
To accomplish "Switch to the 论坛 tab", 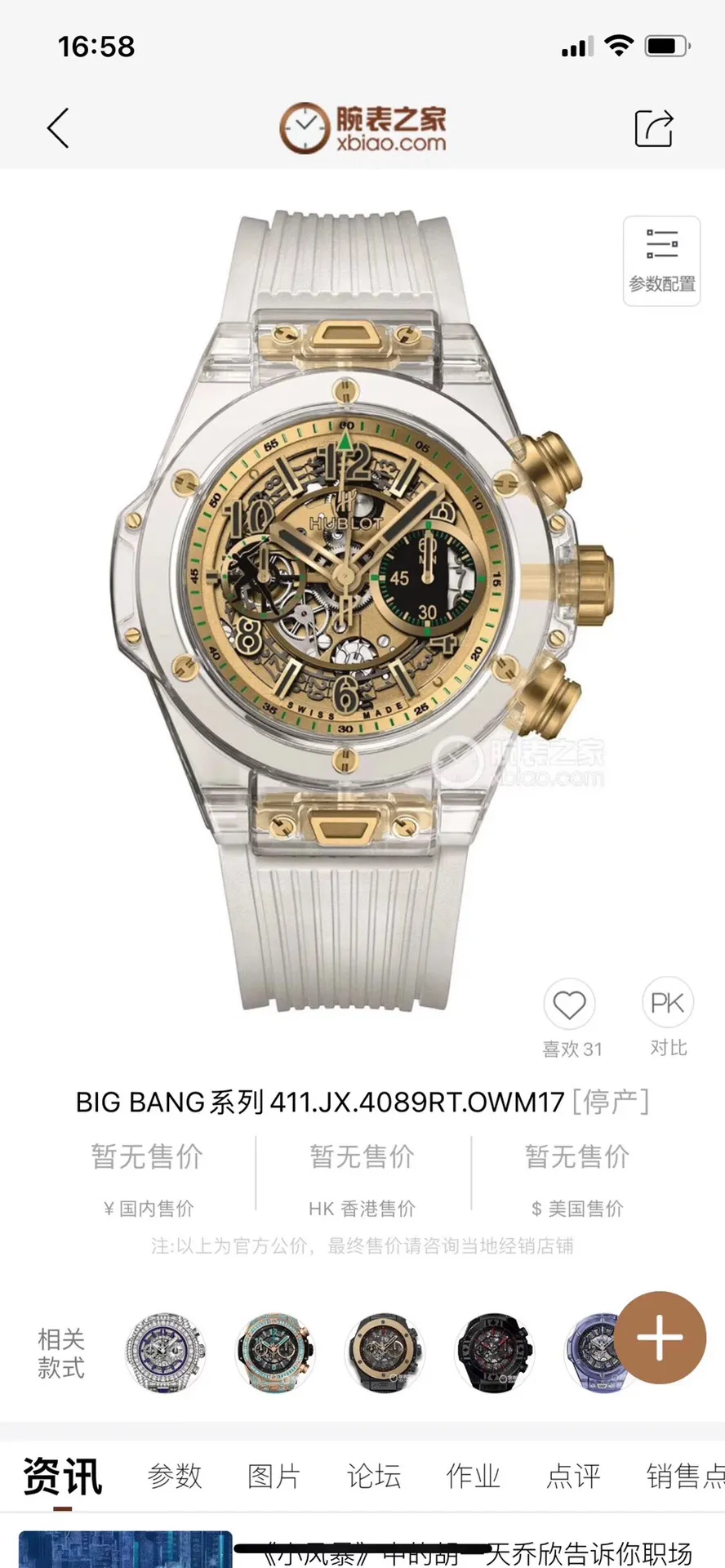I will click(x=374, y=1477).
